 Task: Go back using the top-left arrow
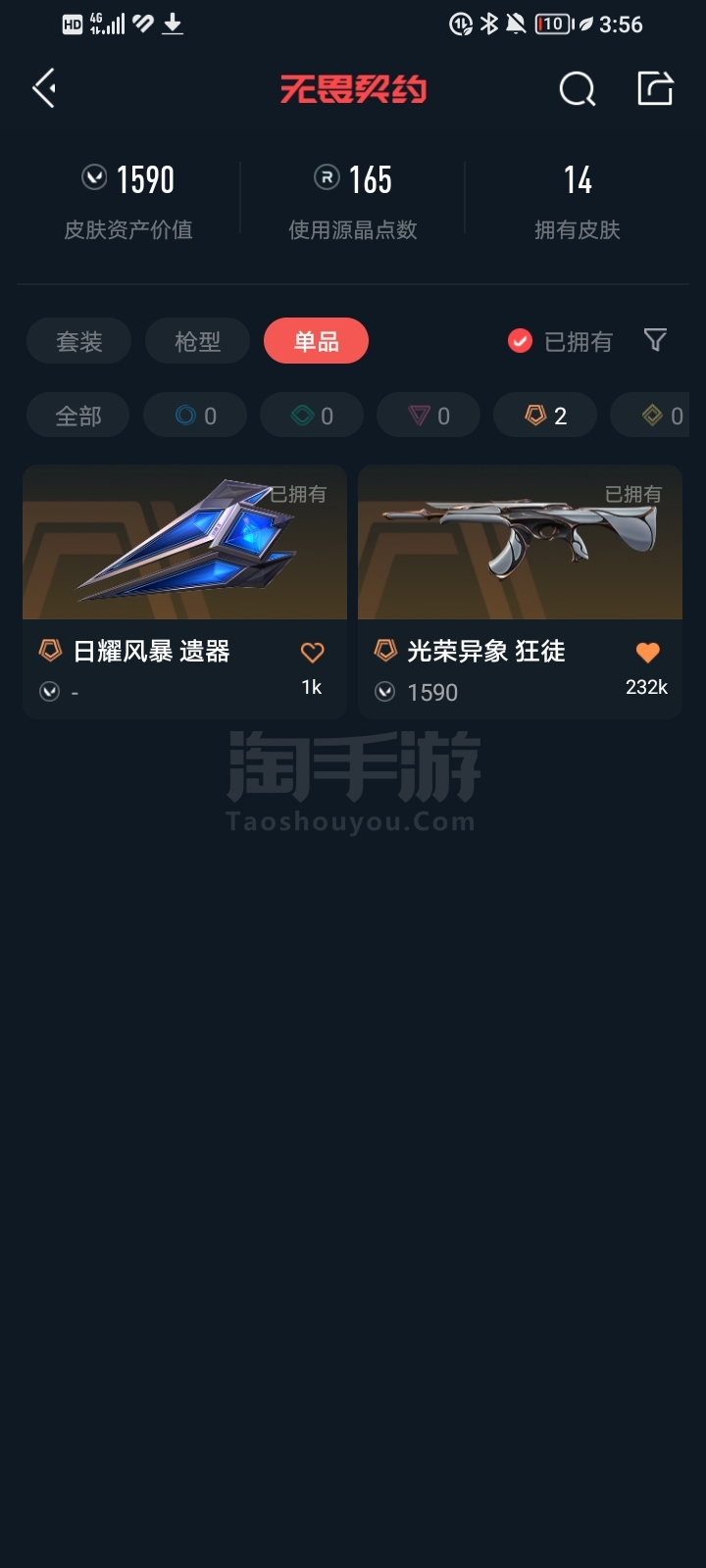[x=44, y=89]
